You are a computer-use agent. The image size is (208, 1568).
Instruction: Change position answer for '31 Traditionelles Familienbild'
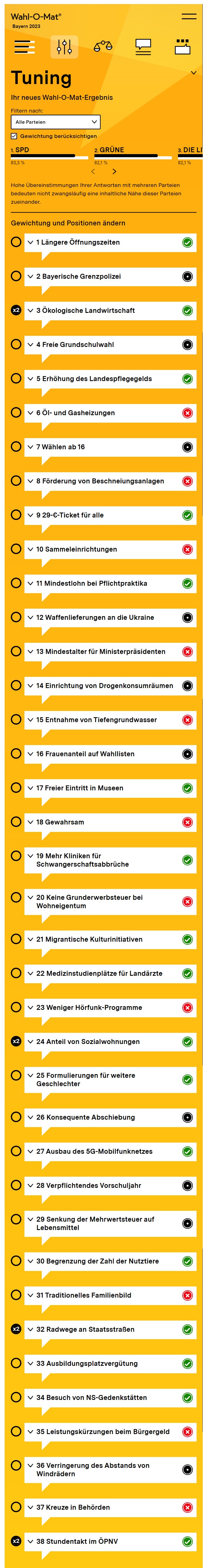pyautogui.click(x=187, y=1295)
